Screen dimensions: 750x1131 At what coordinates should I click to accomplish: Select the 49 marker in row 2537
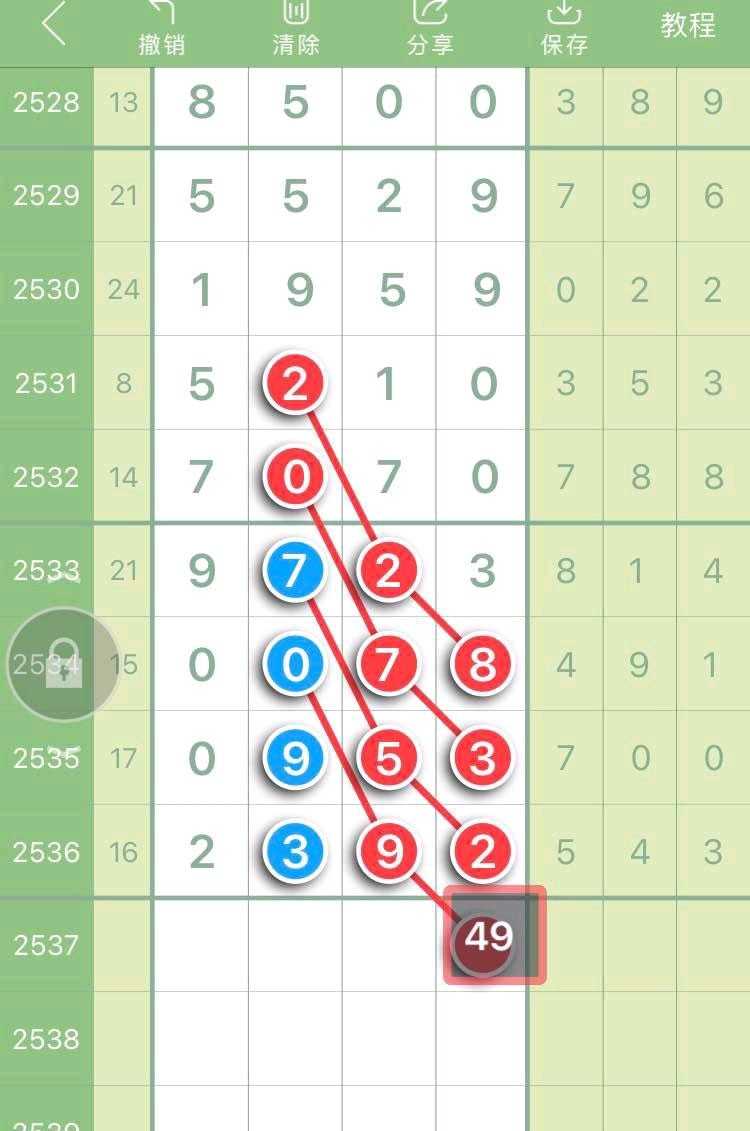pyautogui.click(x=489, y=938)
